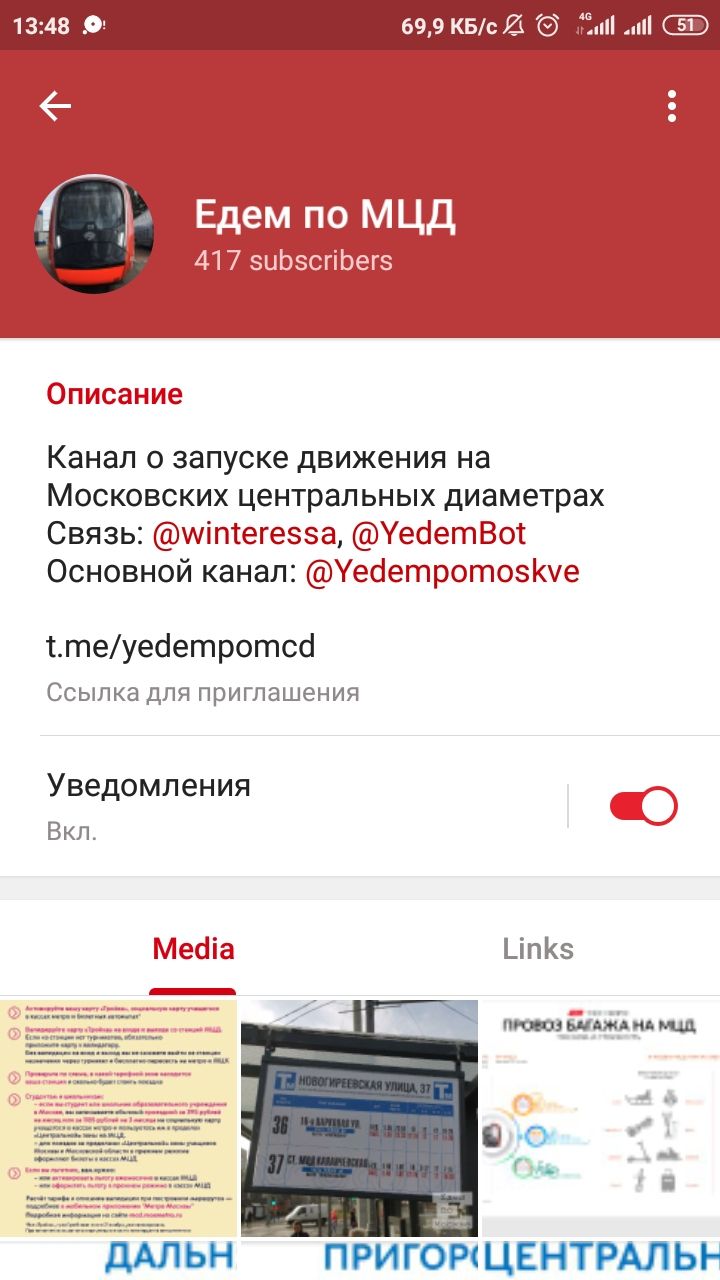
Task: Open the Провоз багажа на МЦД image
Action: (600, 1118)
